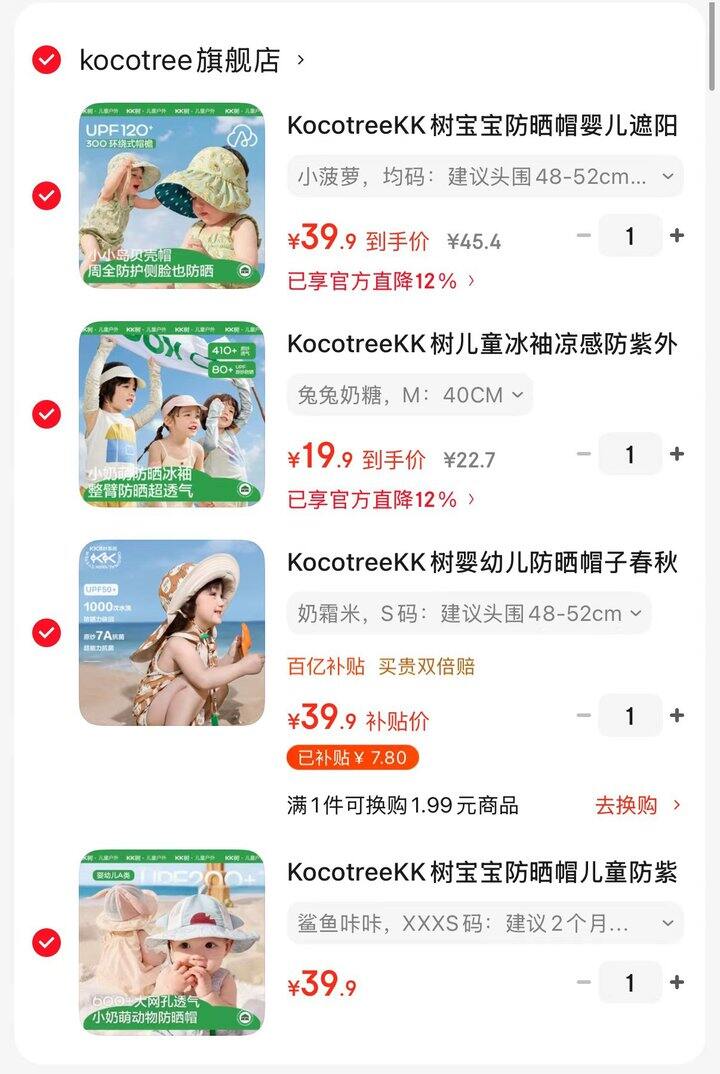Viewport: 720px width, 1074px height.
Task: View 已享官方直降12% details for the ice sleeve
Action: click(x=381, y=499)
